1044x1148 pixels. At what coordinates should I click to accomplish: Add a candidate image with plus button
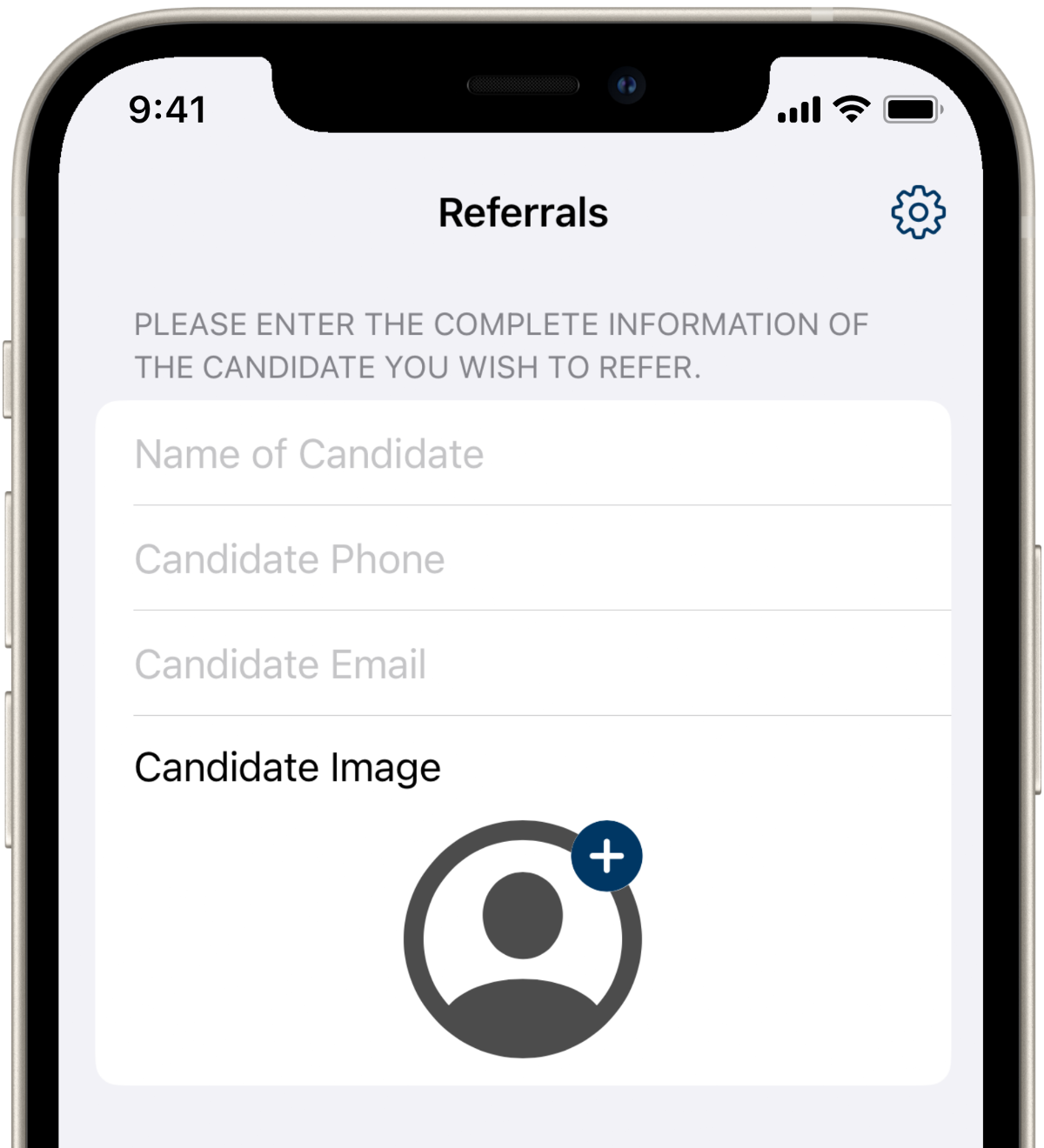tap(606, 856)
